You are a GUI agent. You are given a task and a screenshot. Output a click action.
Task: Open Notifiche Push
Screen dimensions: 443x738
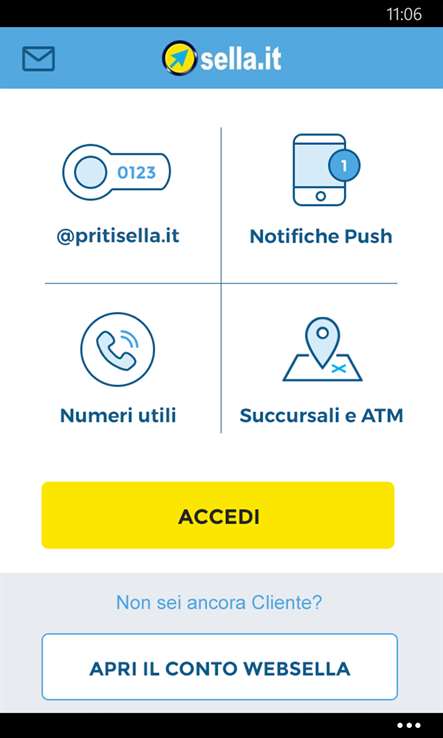[x=321, y=190]
